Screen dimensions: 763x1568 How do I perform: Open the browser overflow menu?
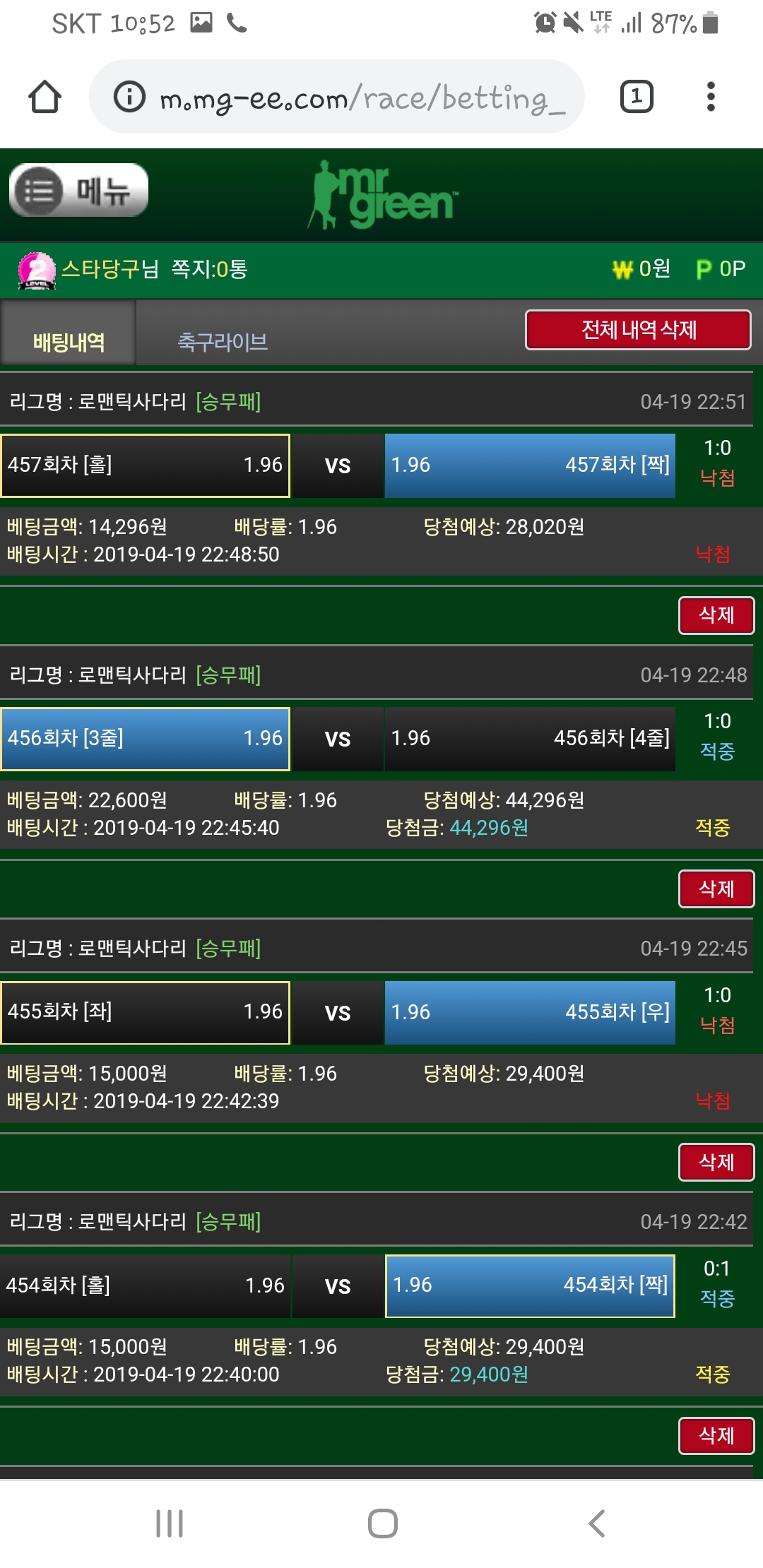point(711,97)
